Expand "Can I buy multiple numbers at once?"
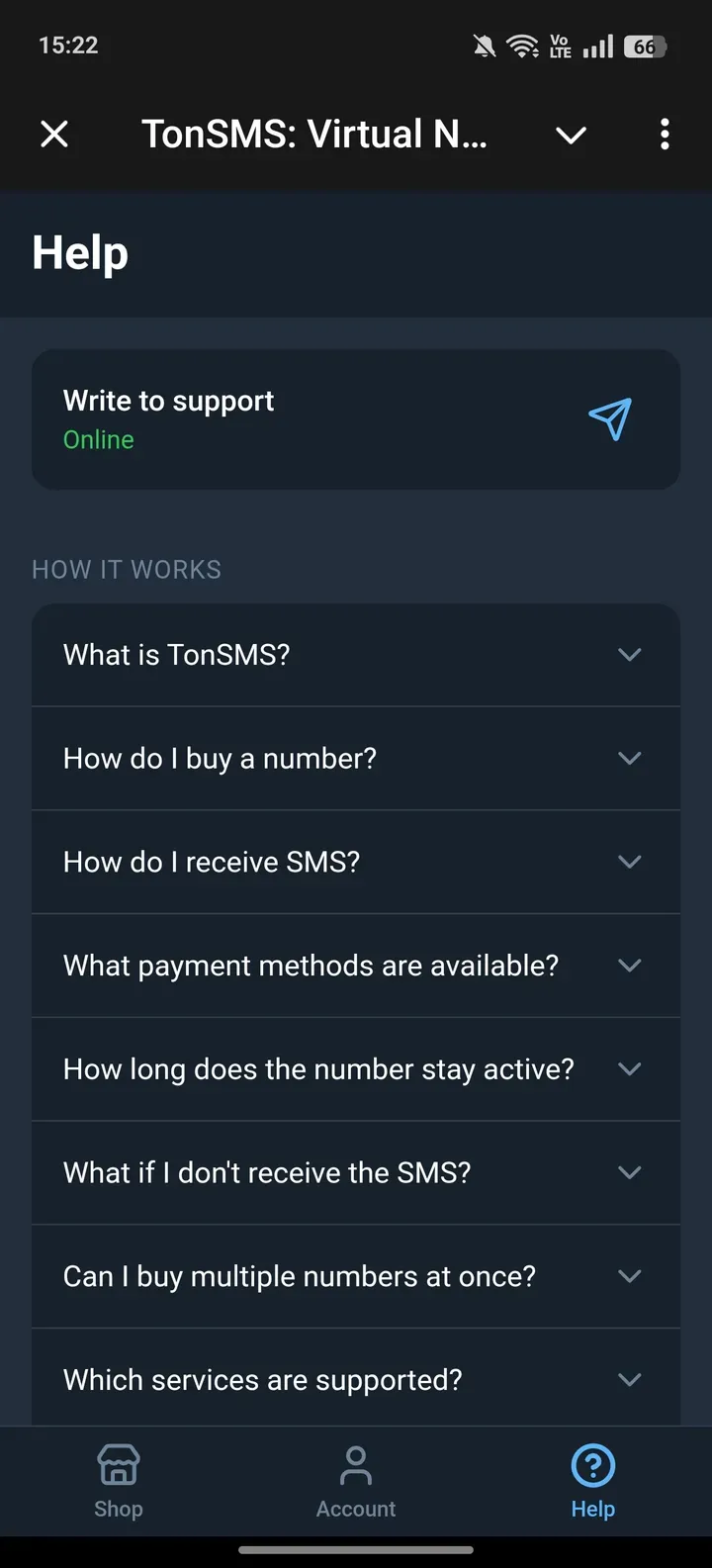This screenshot has height=1568, width=712. pos(356,1276)
